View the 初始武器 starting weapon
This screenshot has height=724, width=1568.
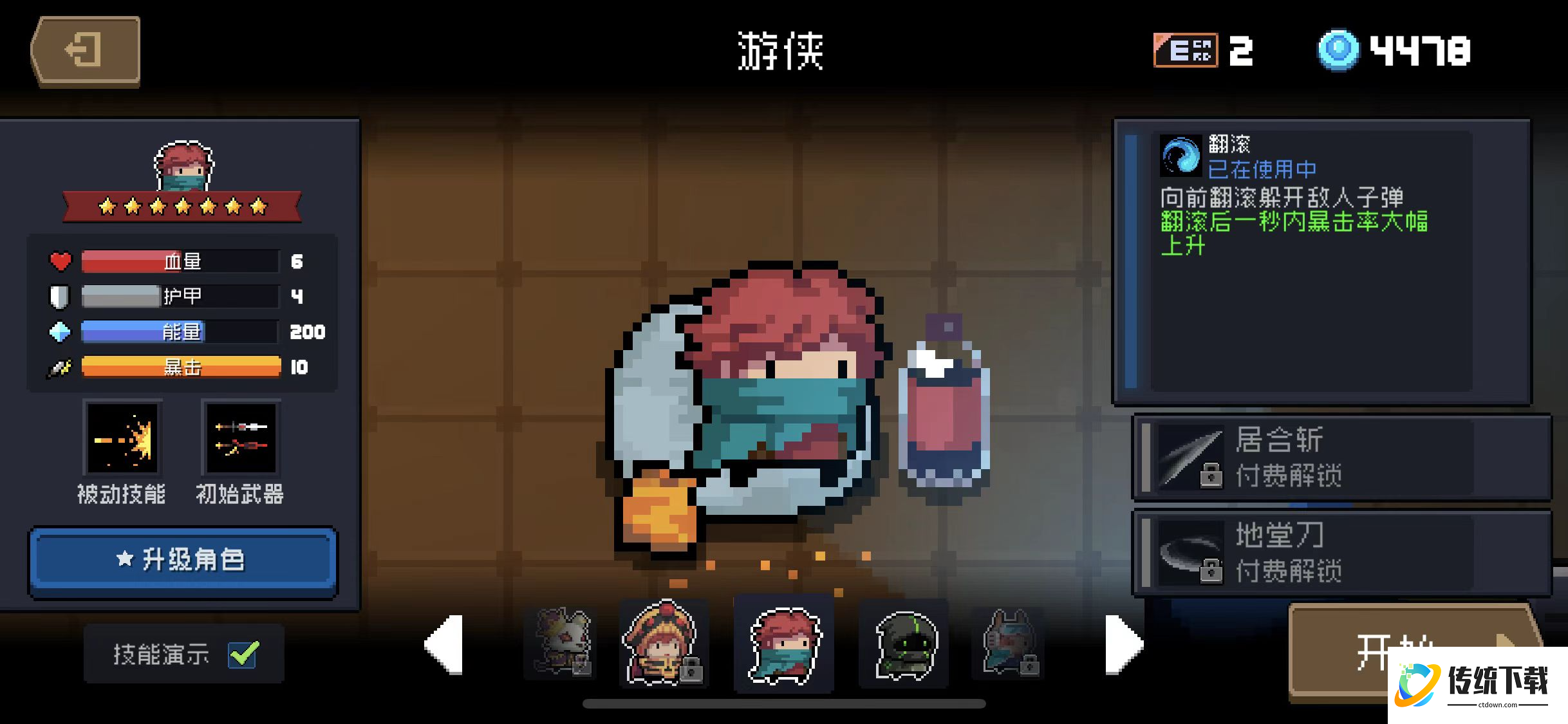pyautogui.click(x=241, y=439)
